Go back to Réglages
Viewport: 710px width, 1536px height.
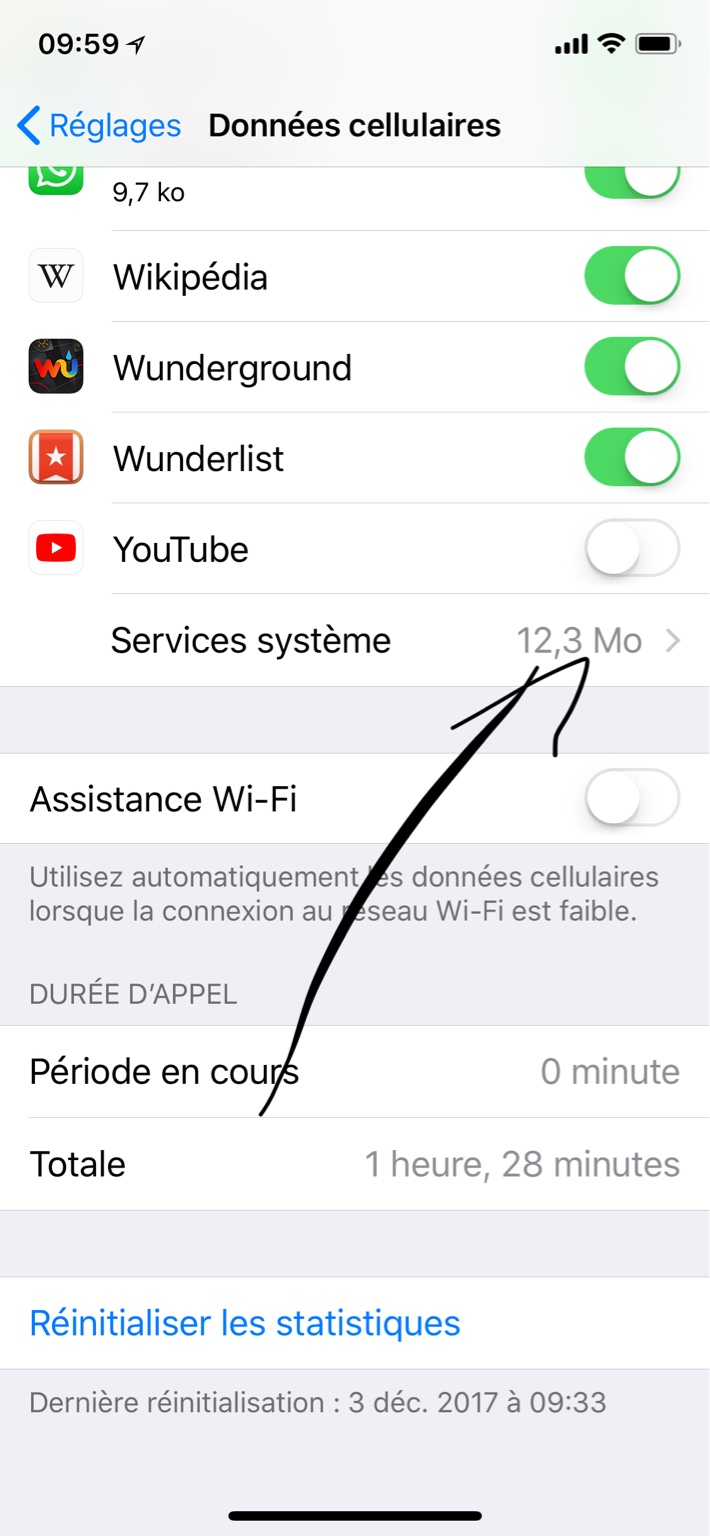(99, 126)
